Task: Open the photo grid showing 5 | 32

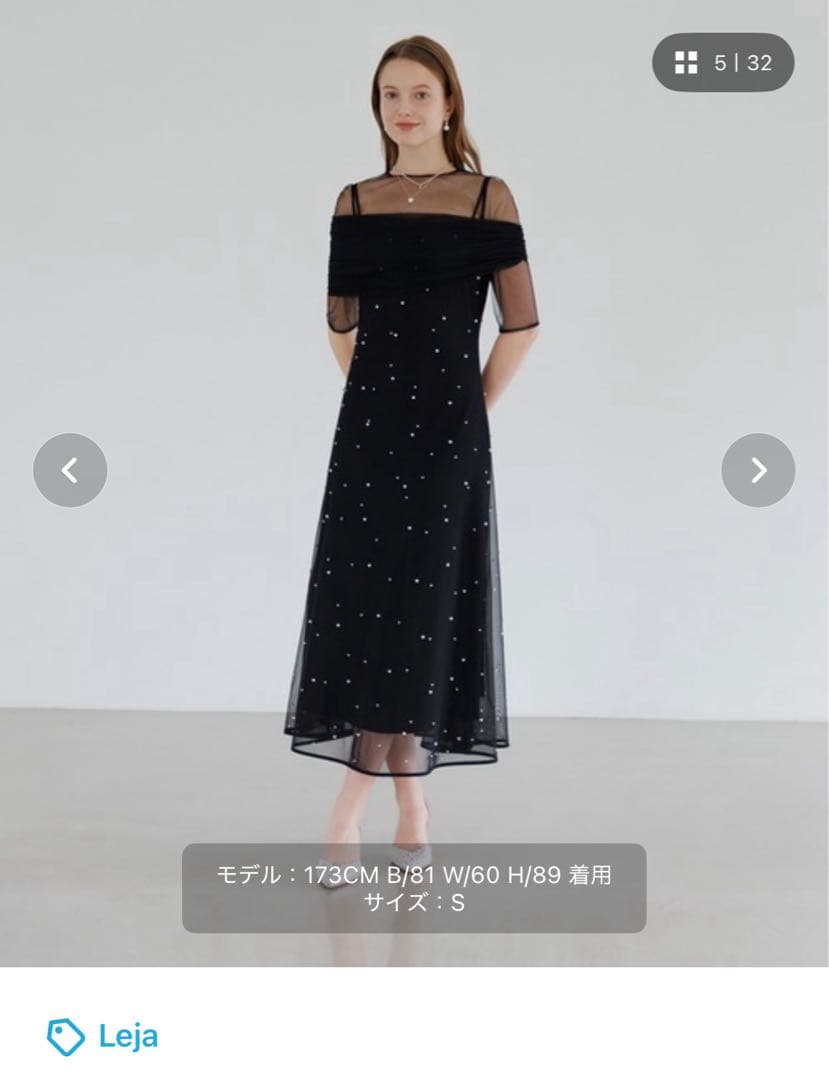Action: [723, 63]
